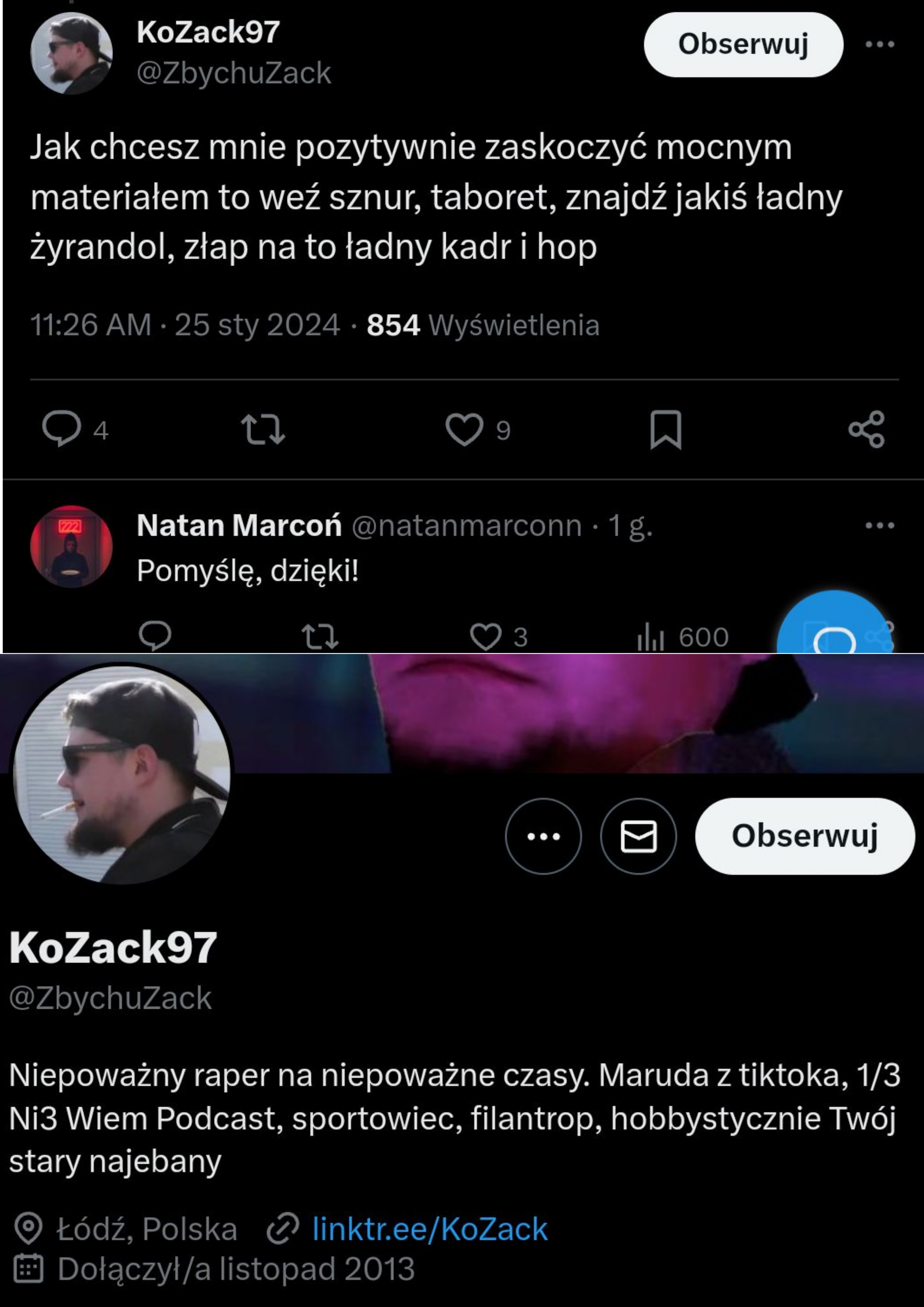Send a direct message via the envelope icon
The image size is (924, 1307).
(638, 836)
